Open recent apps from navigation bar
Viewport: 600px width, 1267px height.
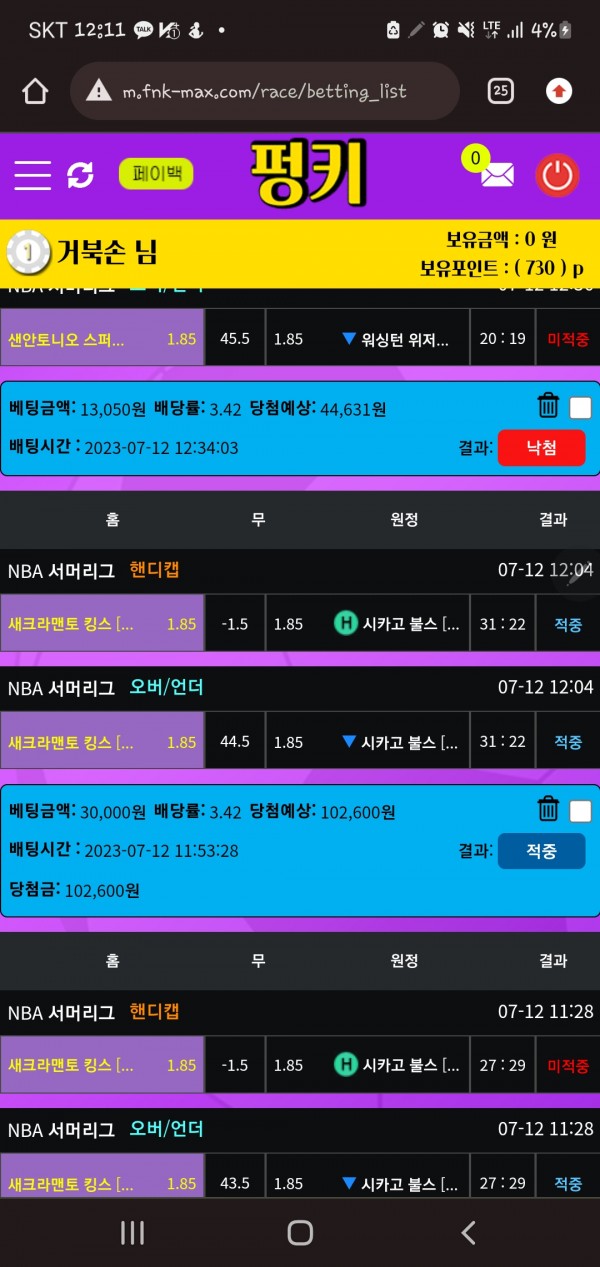pos(132,1233)
